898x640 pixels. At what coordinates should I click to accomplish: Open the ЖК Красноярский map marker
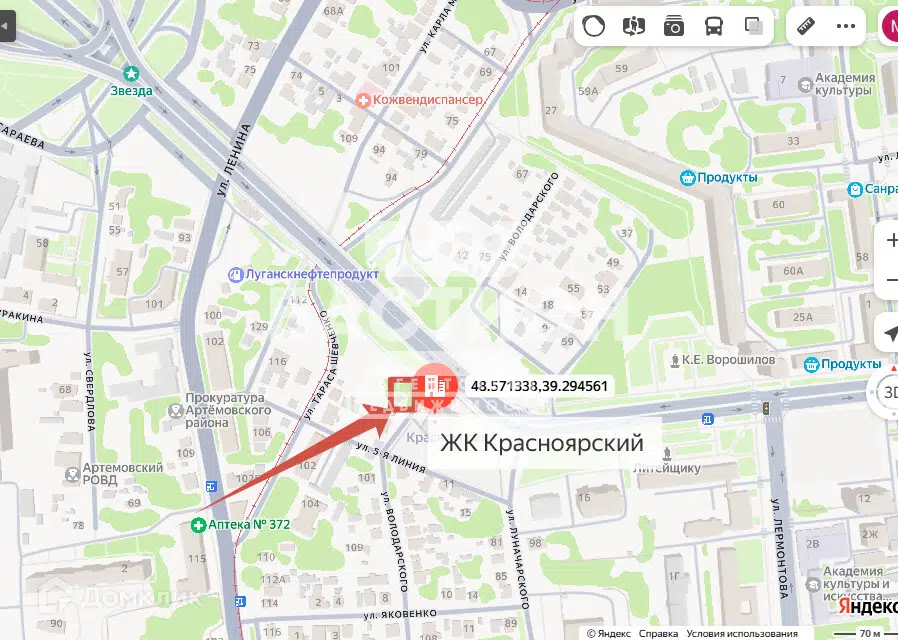click(436, 385)
